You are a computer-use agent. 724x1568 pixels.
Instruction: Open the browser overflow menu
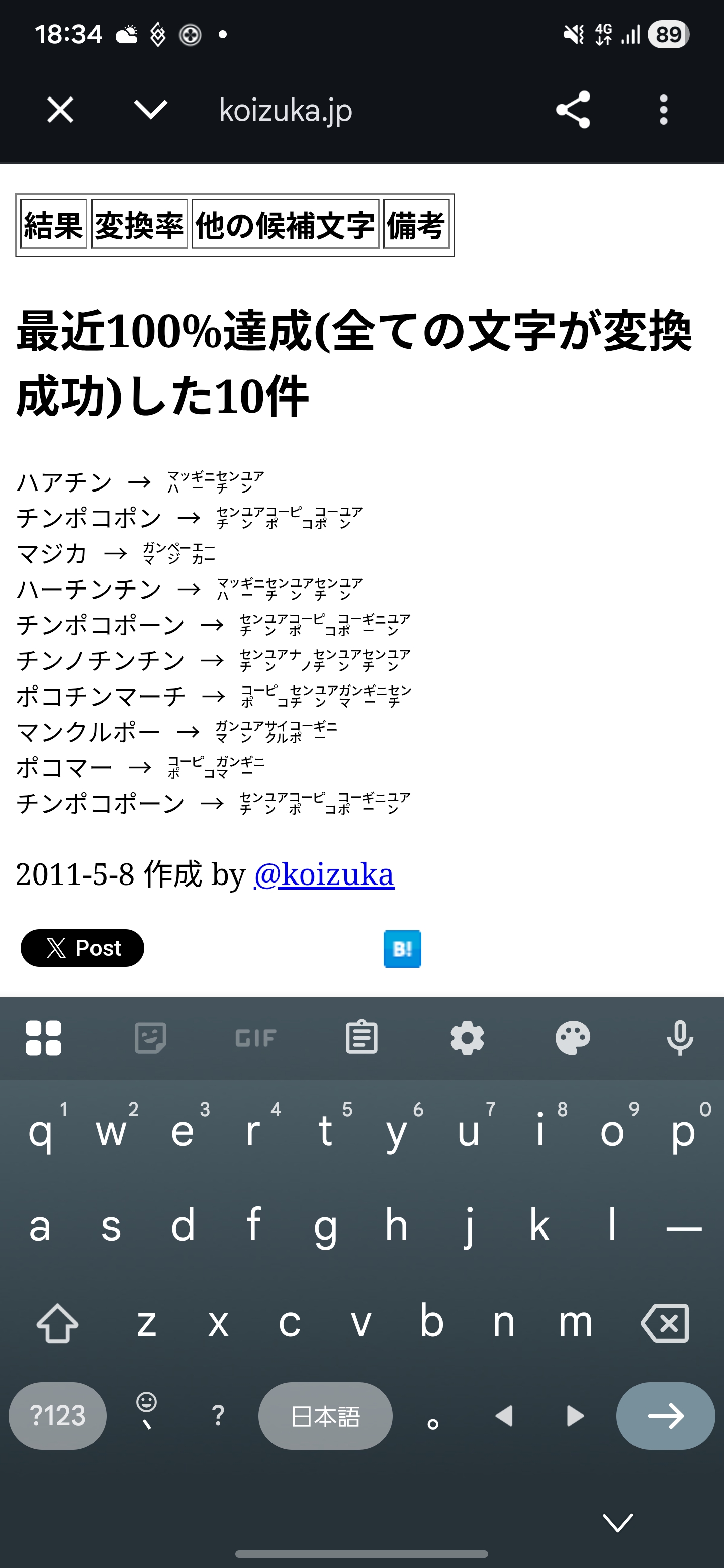click(663, 110)
